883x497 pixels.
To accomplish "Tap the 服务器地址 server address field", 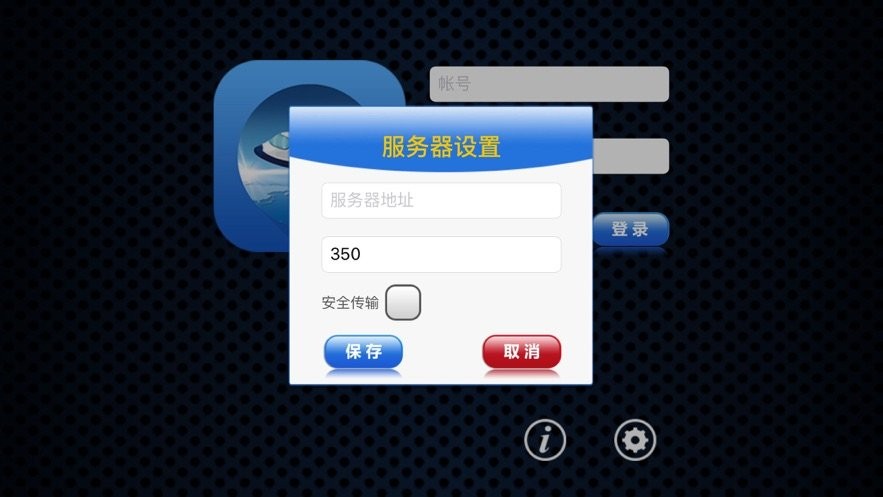I will coord(441,200).
